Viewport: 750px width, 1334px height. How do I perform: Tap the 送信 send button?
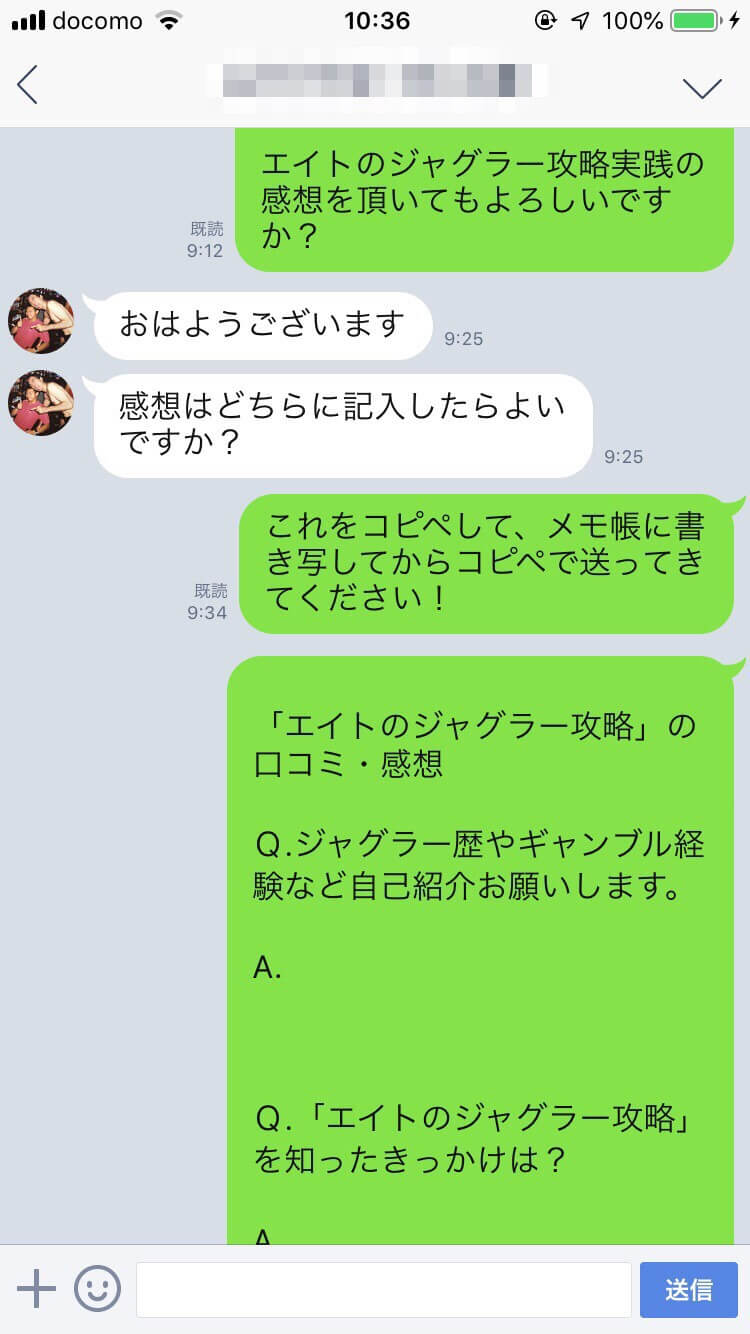tap(688, 1289)
